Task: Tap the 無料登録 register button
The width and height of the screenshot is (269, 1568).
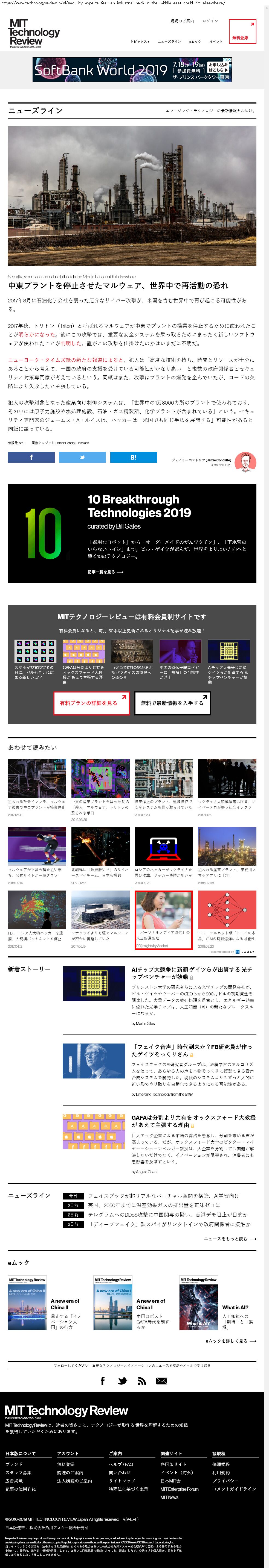Action: (x=243, y=31)
